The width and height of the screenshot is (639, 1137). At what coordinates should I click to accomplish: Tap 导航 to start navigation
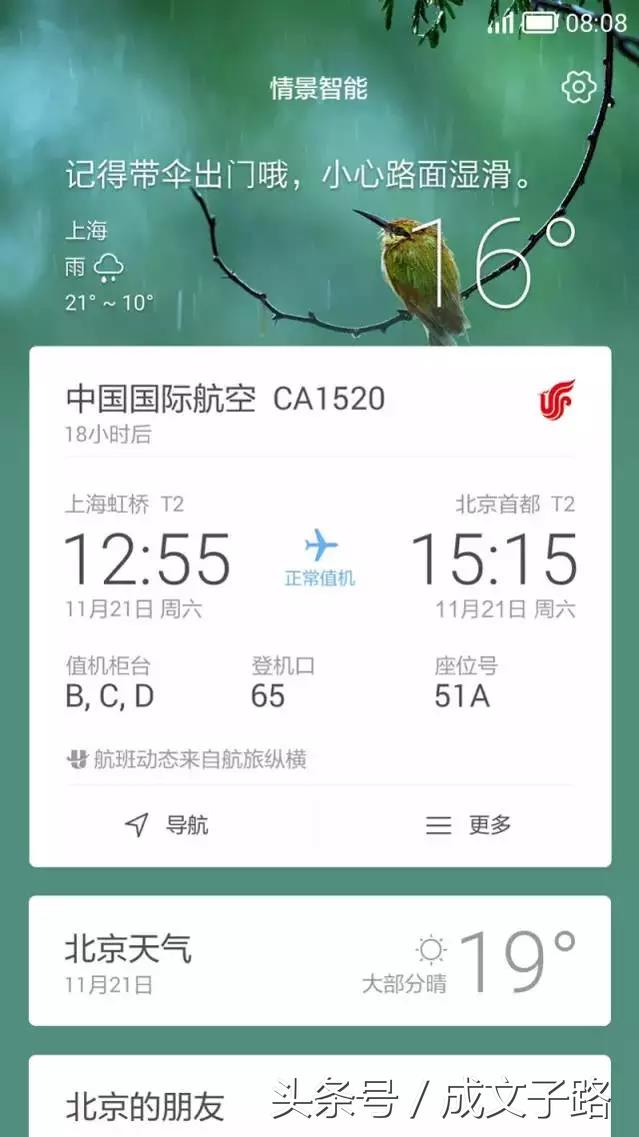point(168,825)
